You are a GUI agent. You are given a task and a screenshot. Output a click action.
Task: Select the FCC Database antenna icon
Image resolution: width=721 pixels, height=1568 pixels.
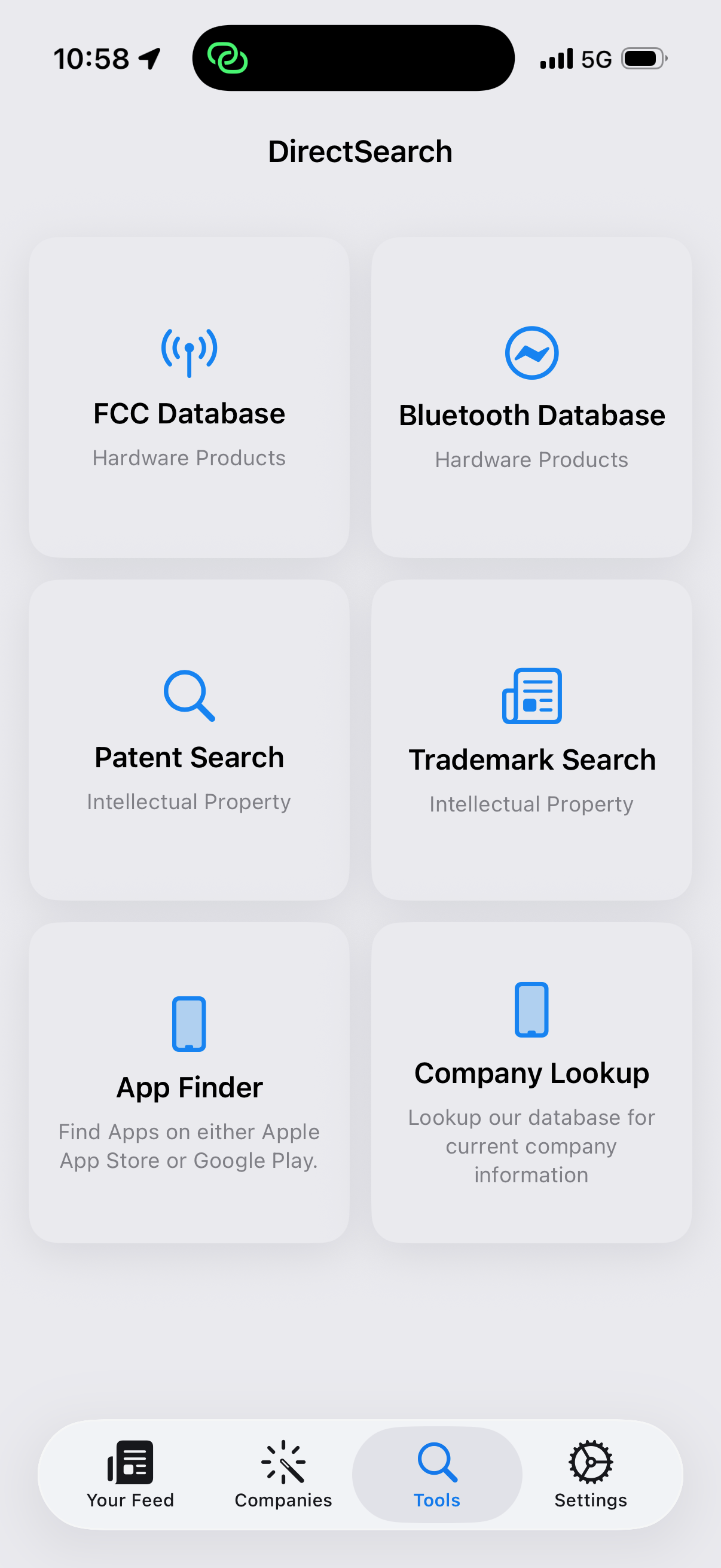pyautogui.click(x=188, y=352)
